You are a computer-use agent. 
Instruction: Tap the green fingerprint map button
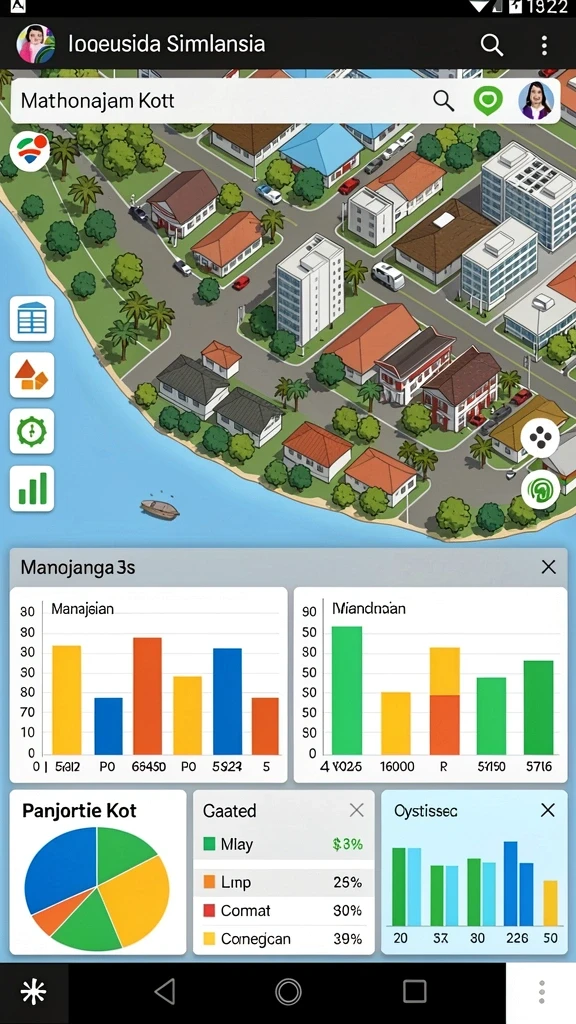pyautogui.click(x=540, y=490)
